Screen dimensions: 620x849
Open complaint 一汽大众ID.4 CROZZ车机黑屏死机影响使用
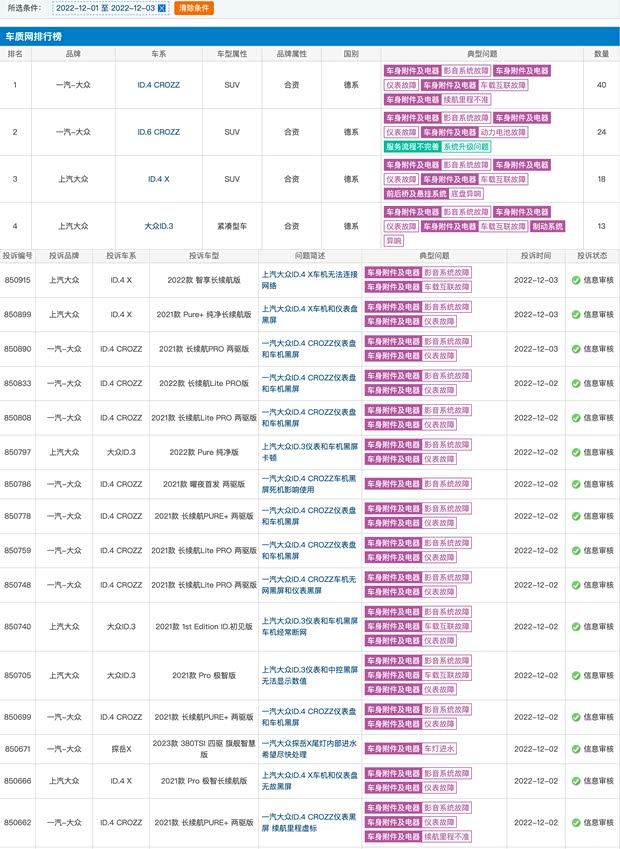point(308,484)
